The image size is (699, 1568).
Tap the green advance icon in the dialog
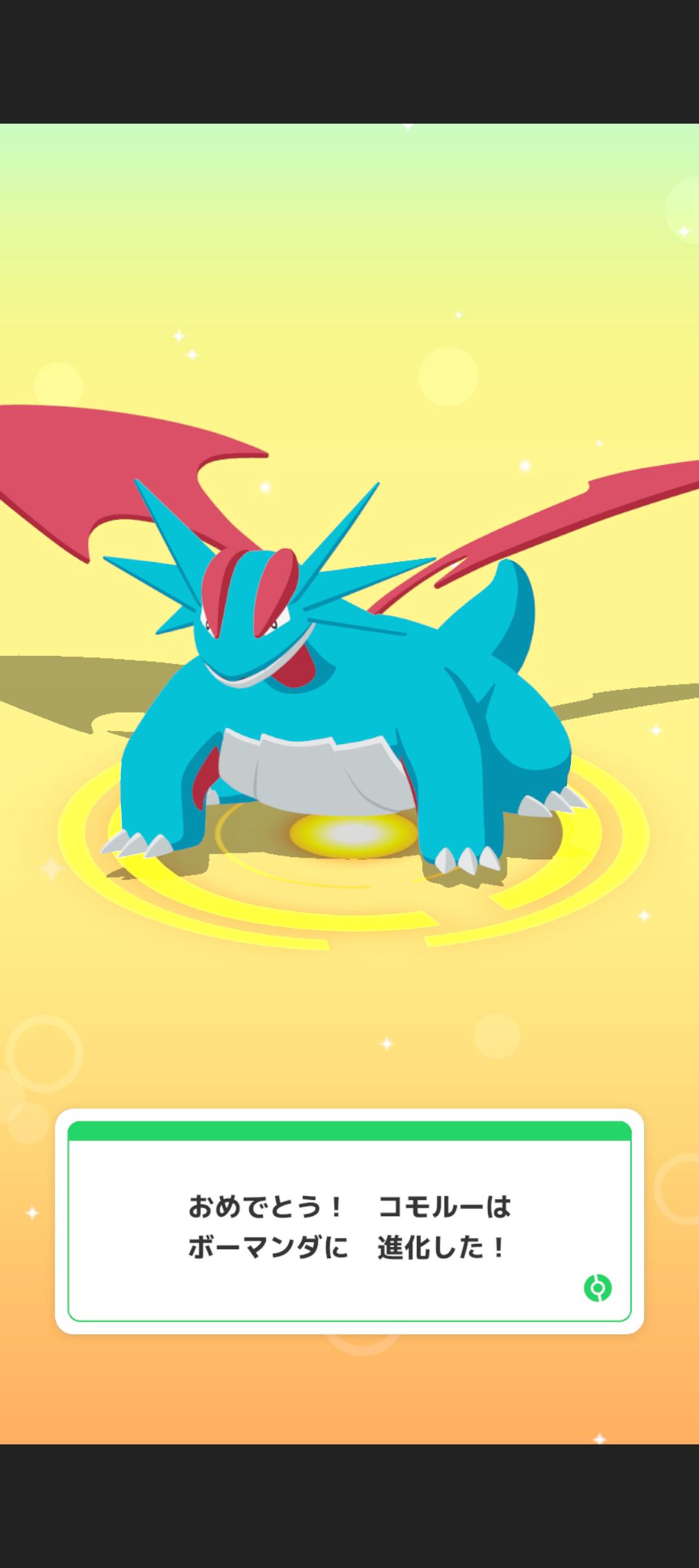[x=597, y=1288]
